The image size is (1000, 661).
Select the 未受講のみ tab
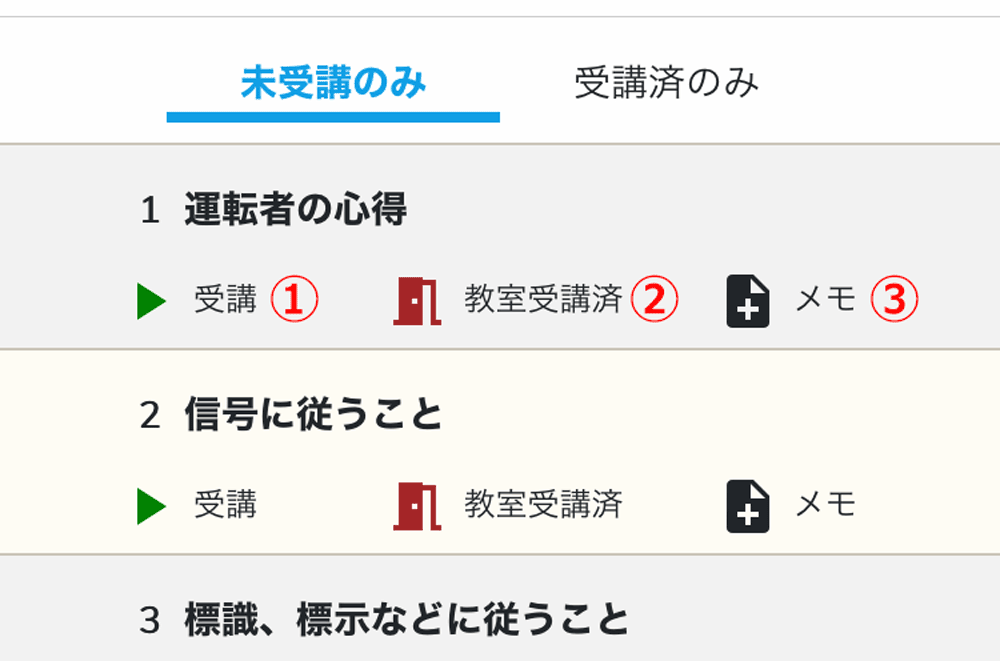click(333, 84)
